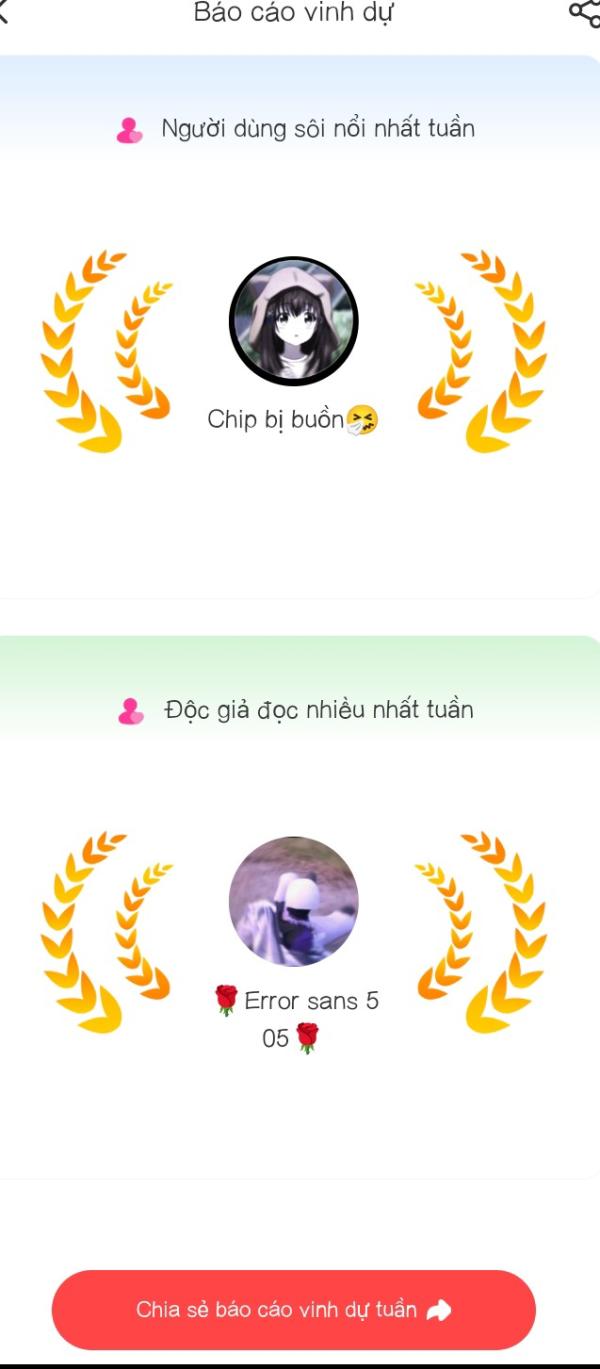
Task: View Error sans 505's profile picture
Action: coord(293,901)
